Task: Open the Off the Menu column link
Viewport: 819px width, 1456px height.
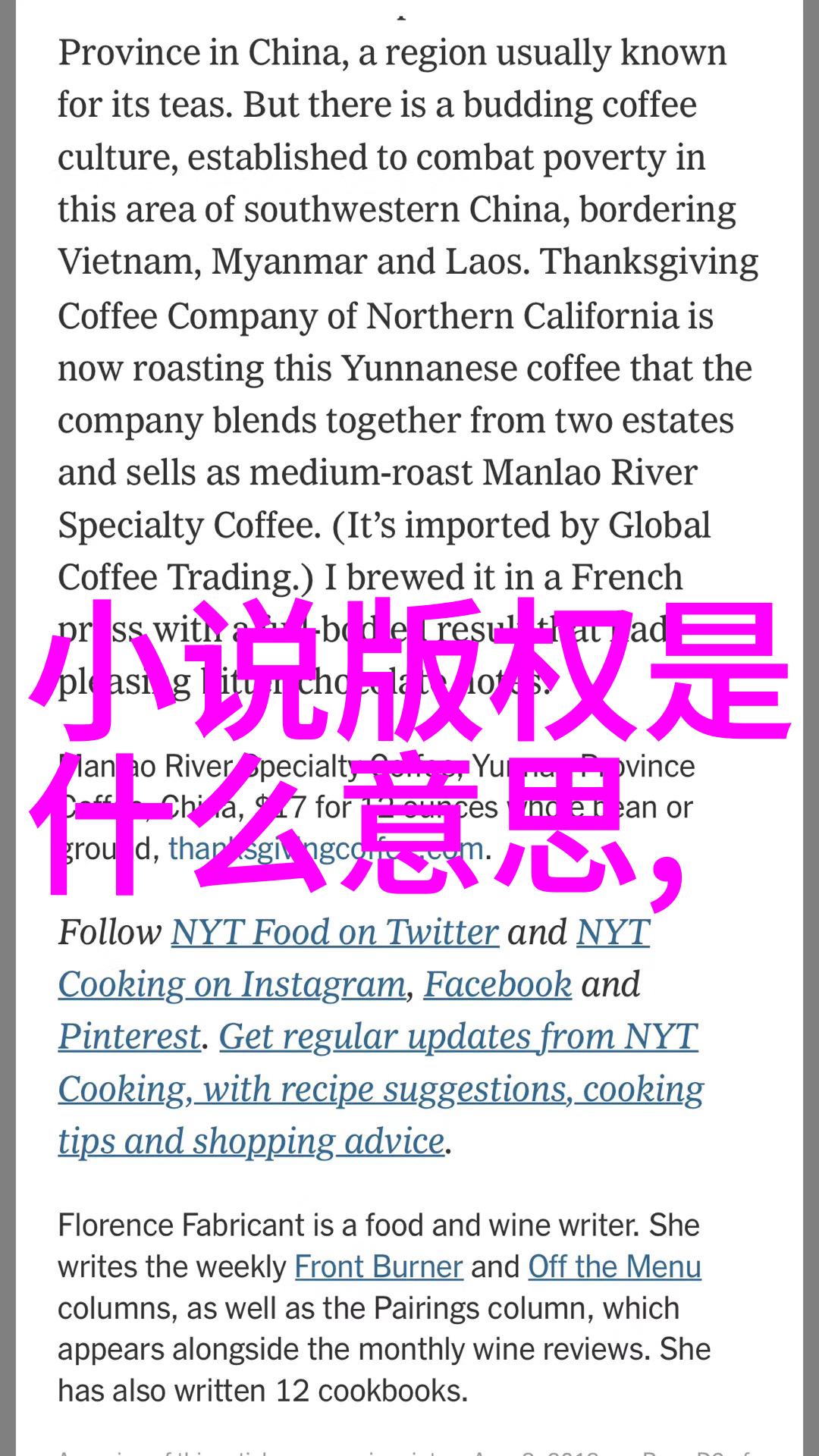Action: click(x=614, y=1266)
